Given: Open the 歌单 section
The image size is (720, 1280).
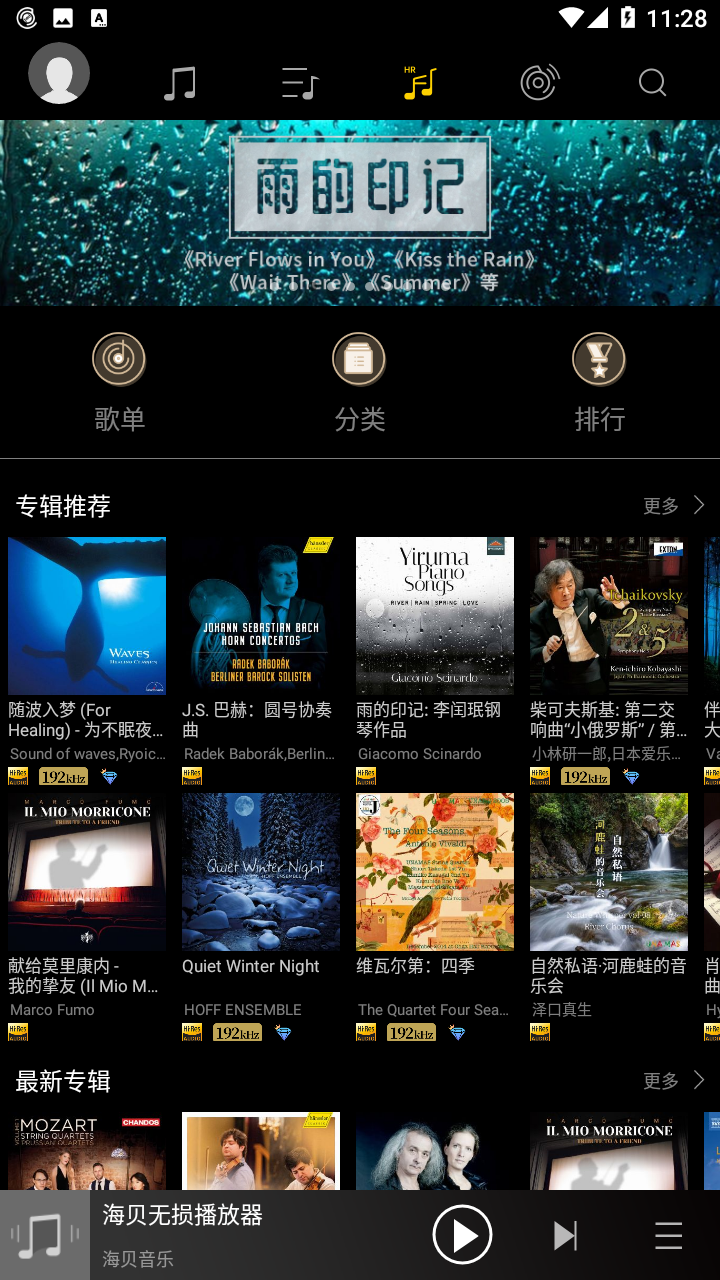Looking at the screenshot, I should [119, 382].
